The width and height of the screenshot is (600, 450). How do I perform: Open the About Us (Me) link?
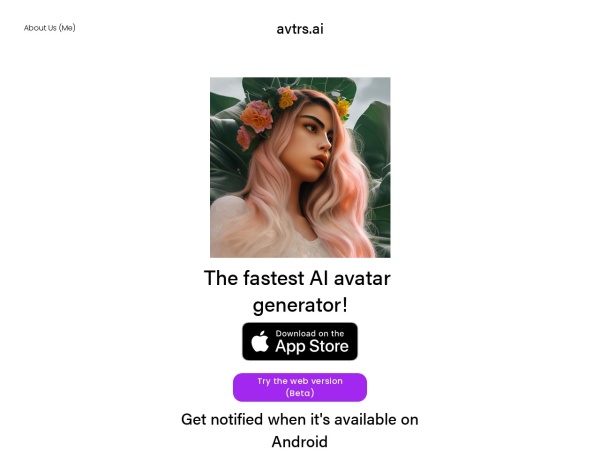point(49,28)
